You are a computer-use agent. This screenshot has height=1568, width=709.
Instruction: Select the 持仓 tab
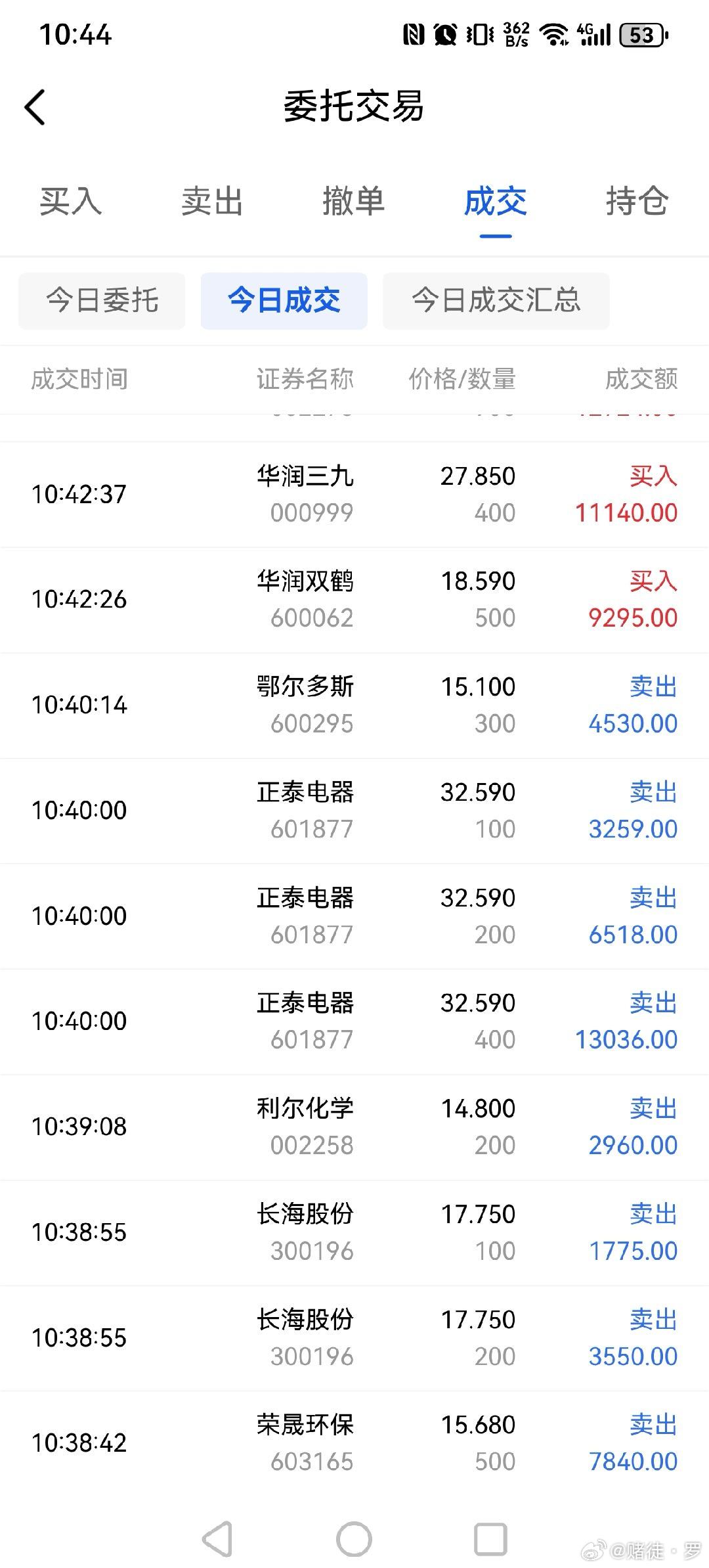(x=637, y=202)
